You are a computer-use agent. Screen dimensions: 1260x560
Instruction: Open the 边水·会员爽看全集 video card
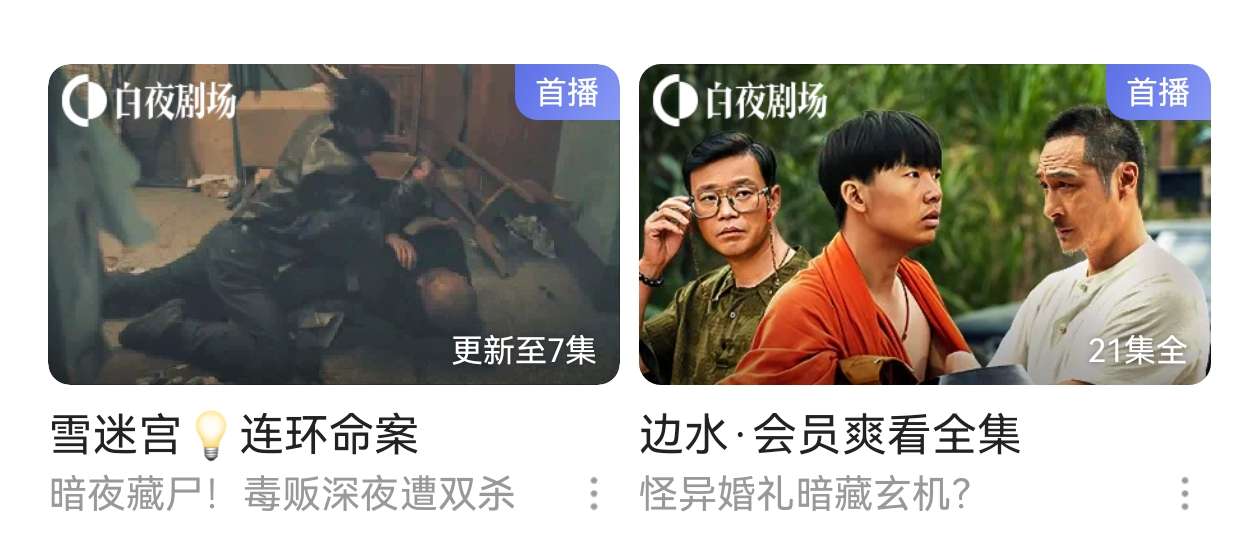[924, 225]
